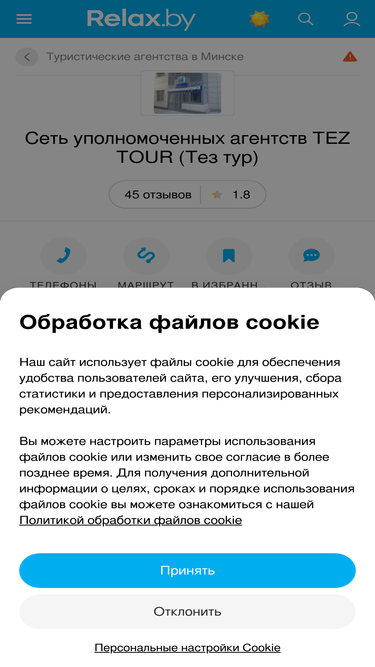Decline cookies via Отклонить
Image resolution: width=375 pixels, height=667 pixels.
(187, 612)
